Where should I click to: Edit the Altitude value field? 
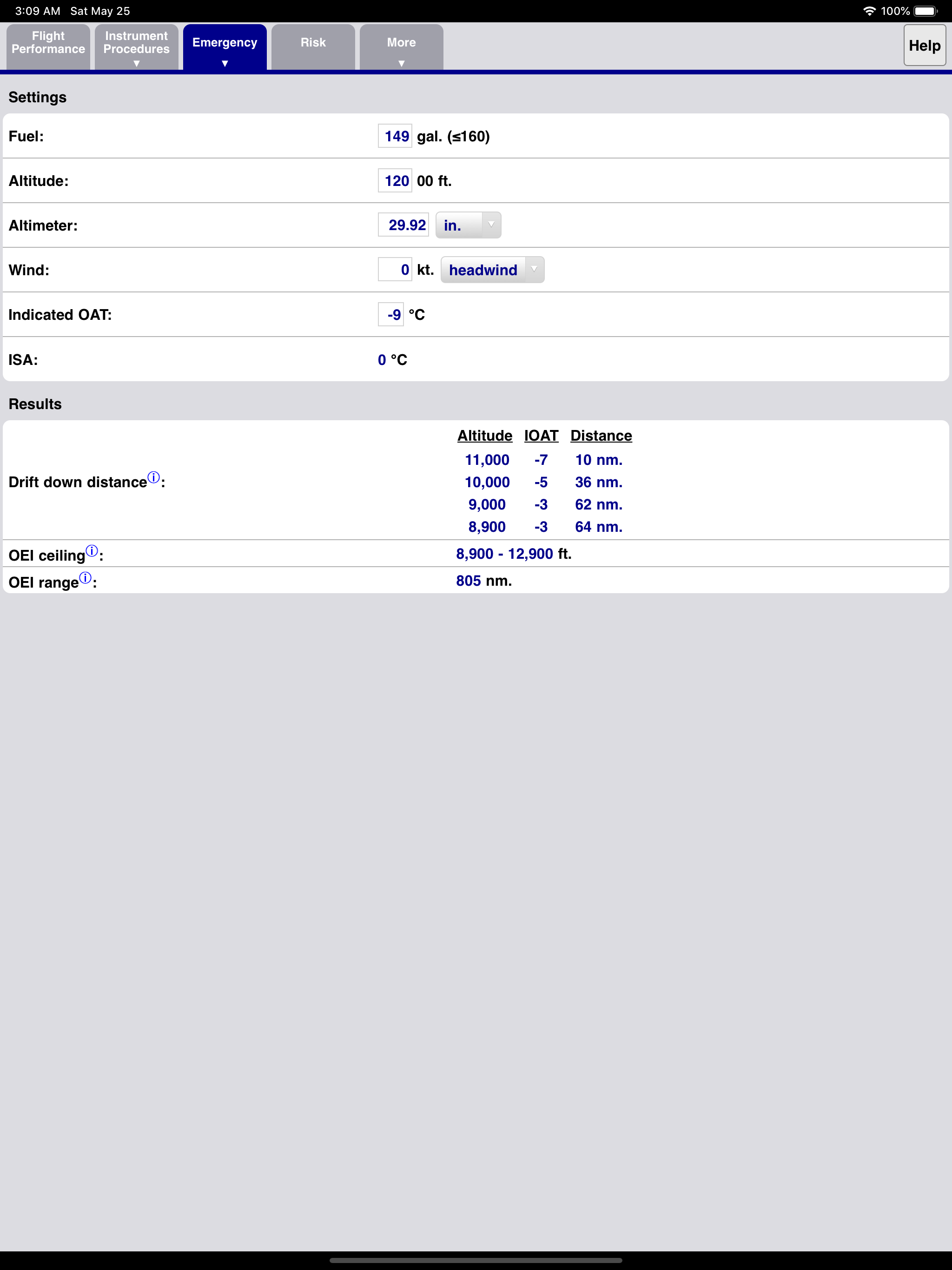395,181
